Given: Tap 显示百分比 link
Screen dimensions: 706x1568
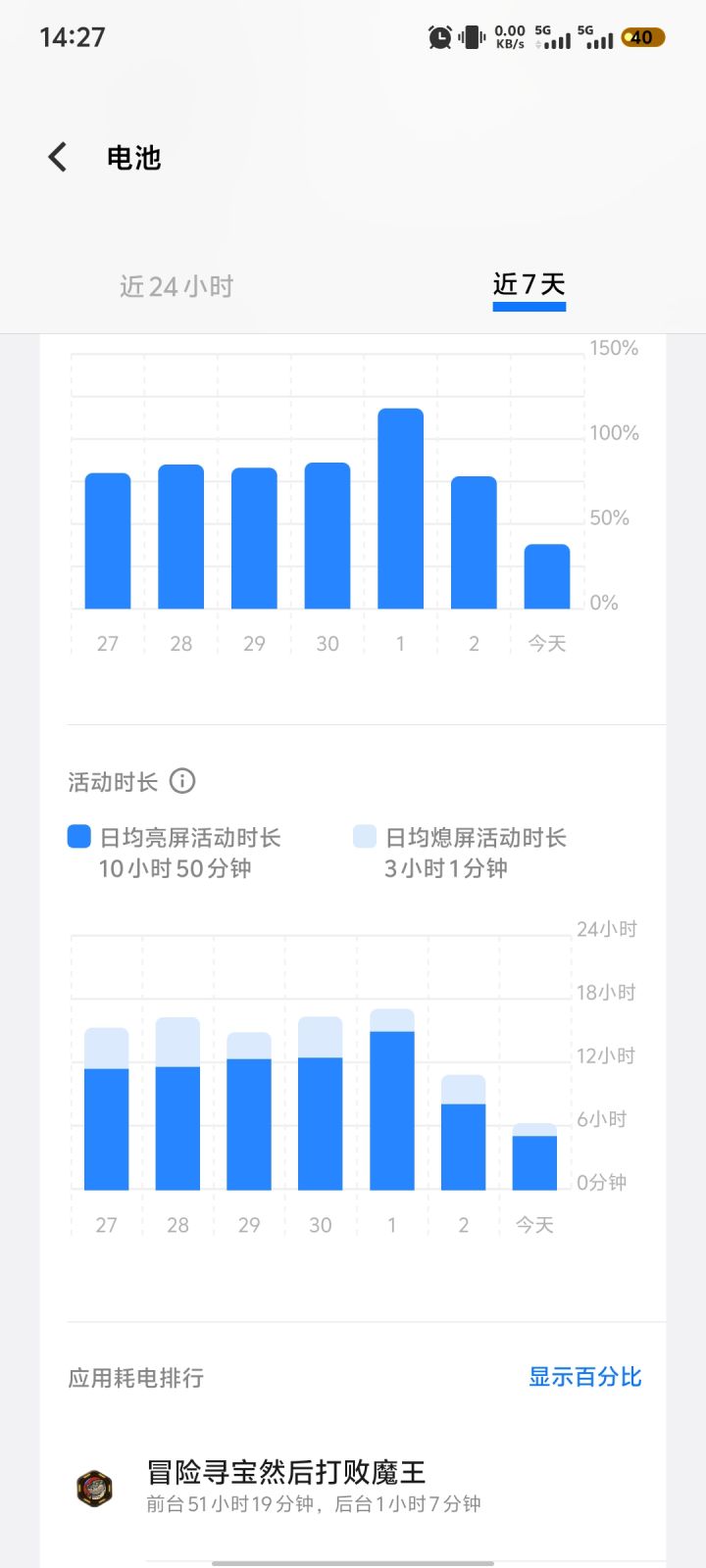Looking at the screenshot, I should pos(585,1377).
